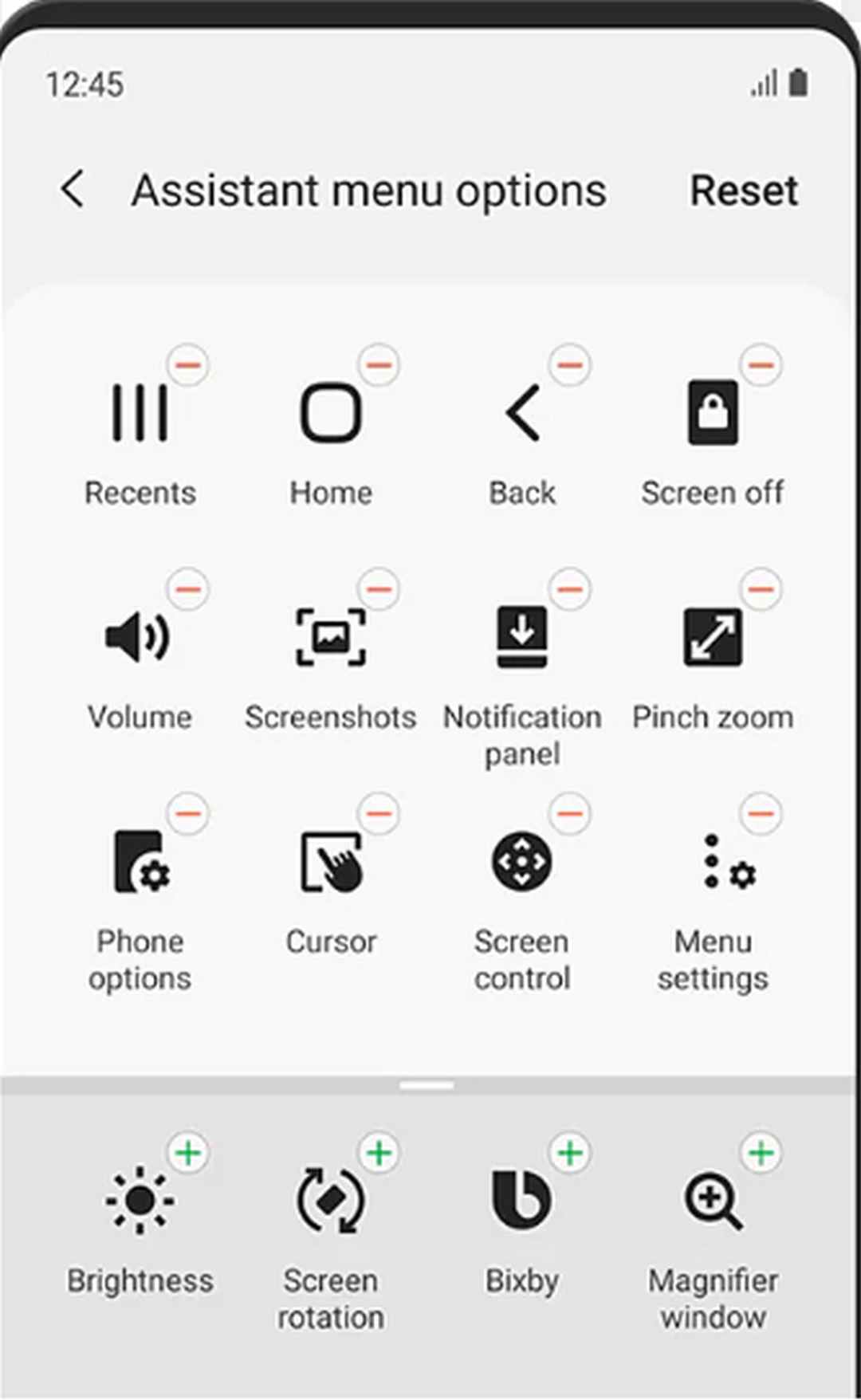
Task: Remove the Notification panel option
Action: [x=570, y=589]
